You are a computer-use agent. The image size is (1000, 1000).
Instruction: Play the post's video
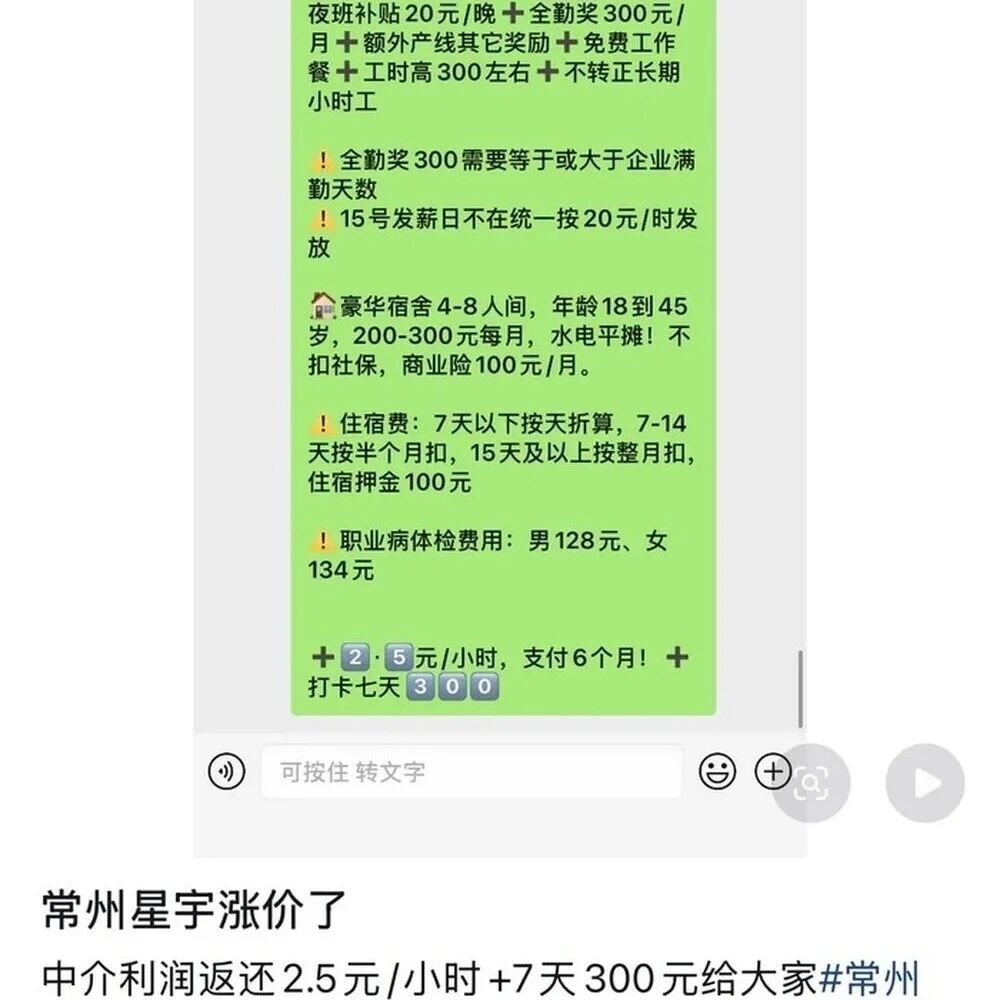click(925, 783)
